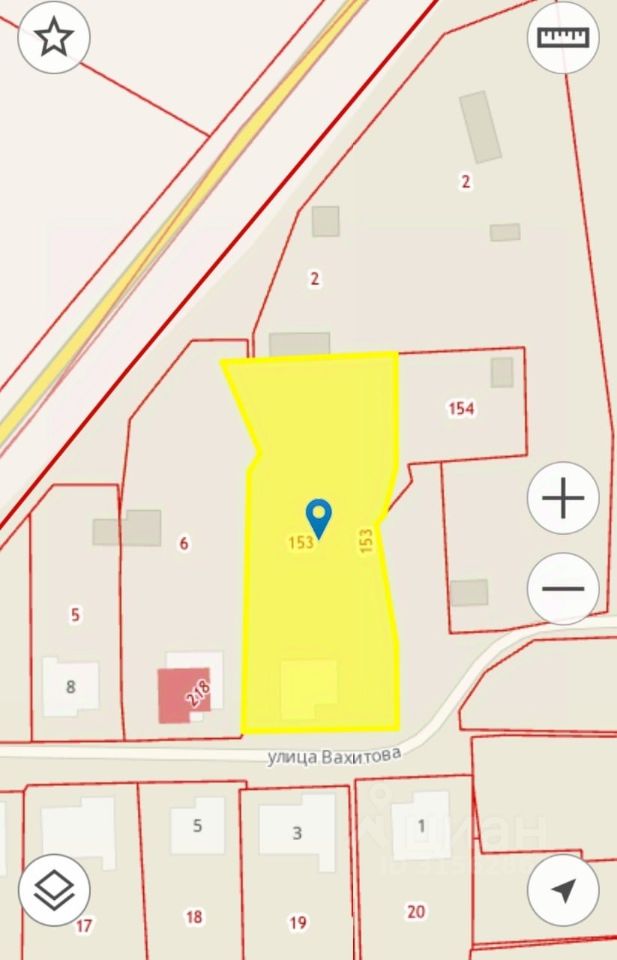The image size is (617, 960).
Task: Zoom in with the plus button
Action: click(563, 497)
